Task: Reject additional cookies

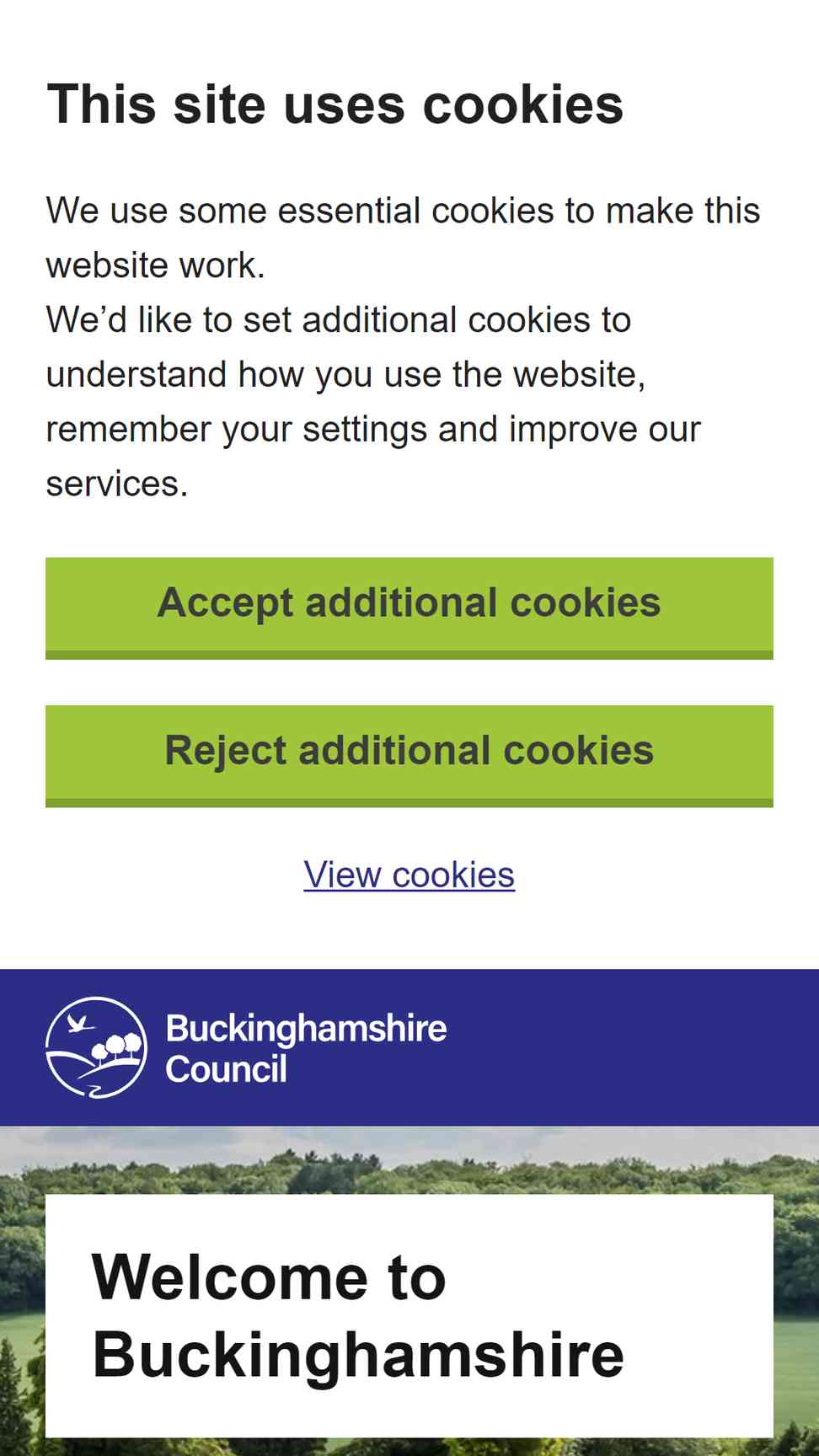Action: click(x=409, y=756)
